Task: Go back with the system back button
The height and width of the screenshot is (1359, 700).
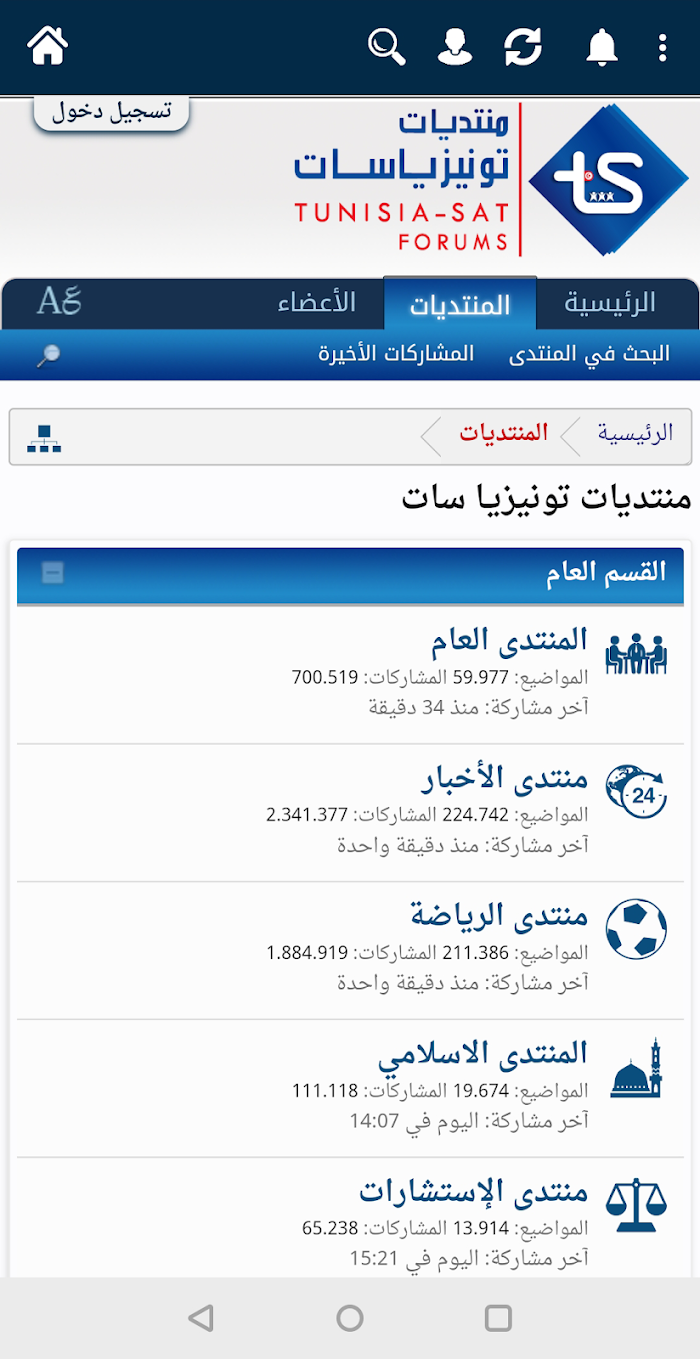Action: click(201, 1318)
